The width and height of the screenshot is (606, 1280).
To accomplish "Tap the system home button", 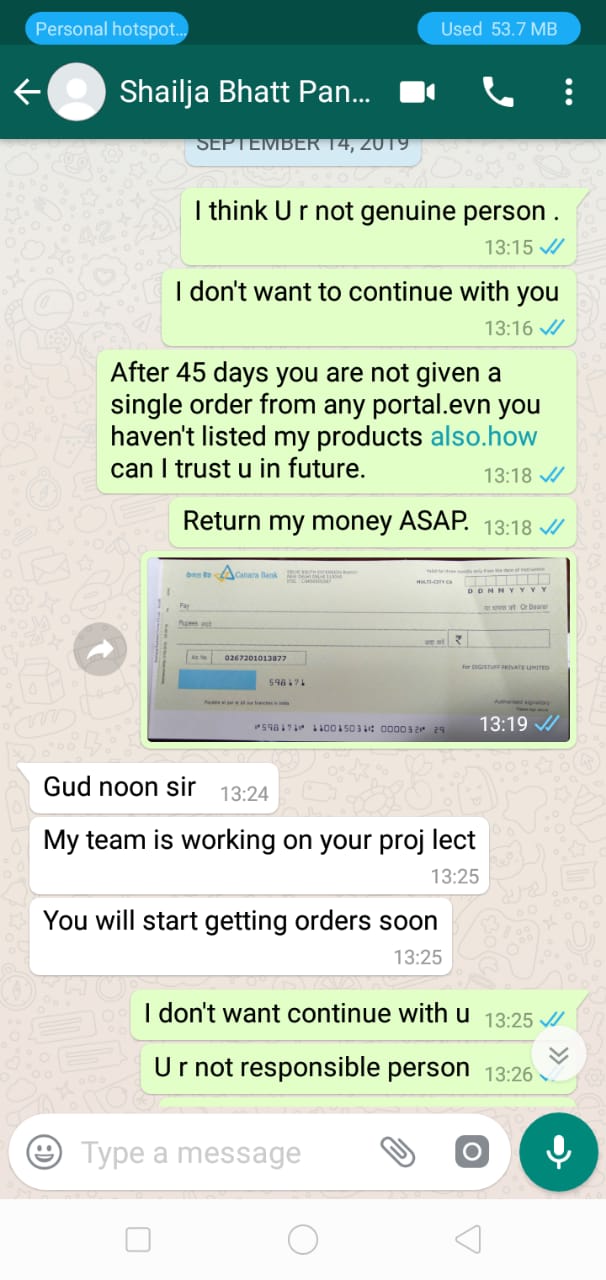I will coord(303,1240).
